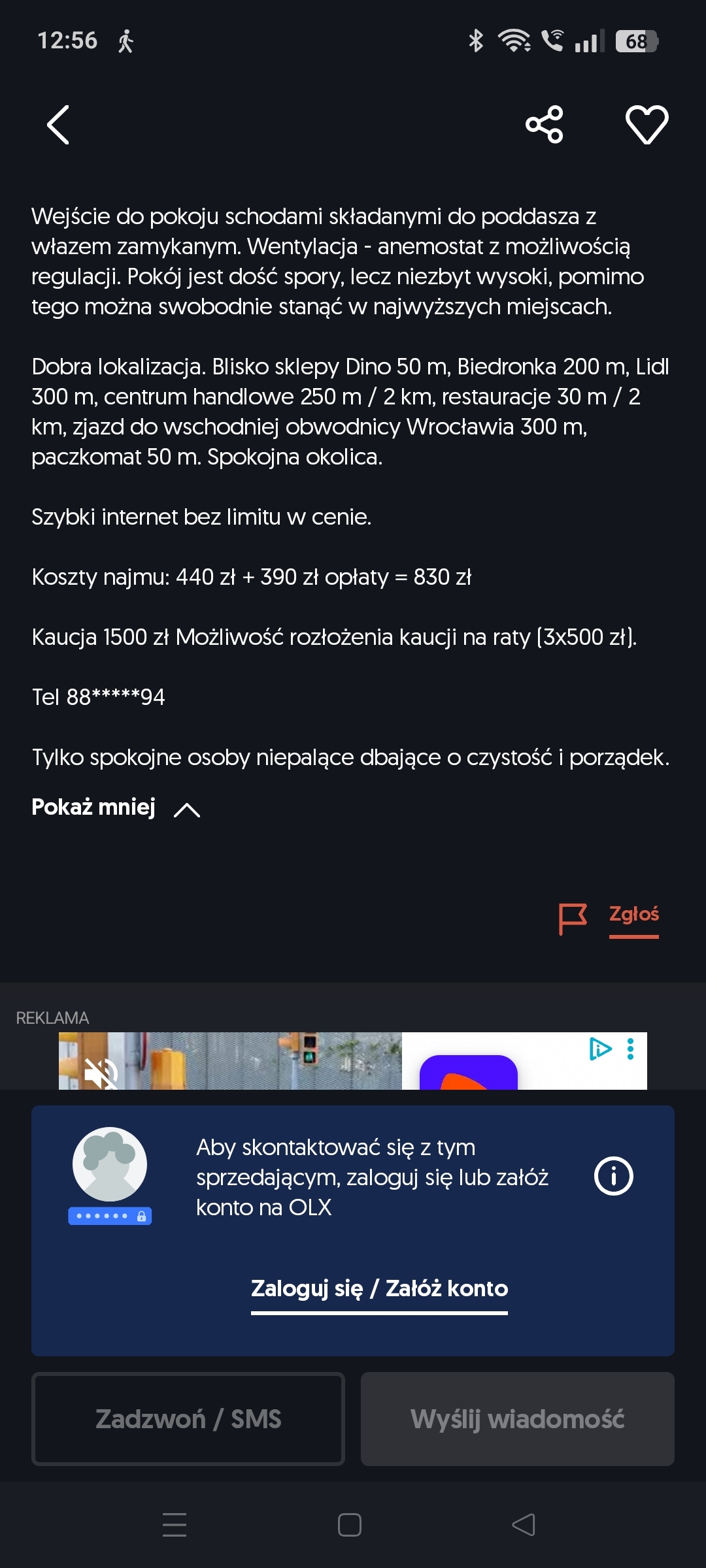Tap the Zadzwoń / SMS button

[188, 1419]
